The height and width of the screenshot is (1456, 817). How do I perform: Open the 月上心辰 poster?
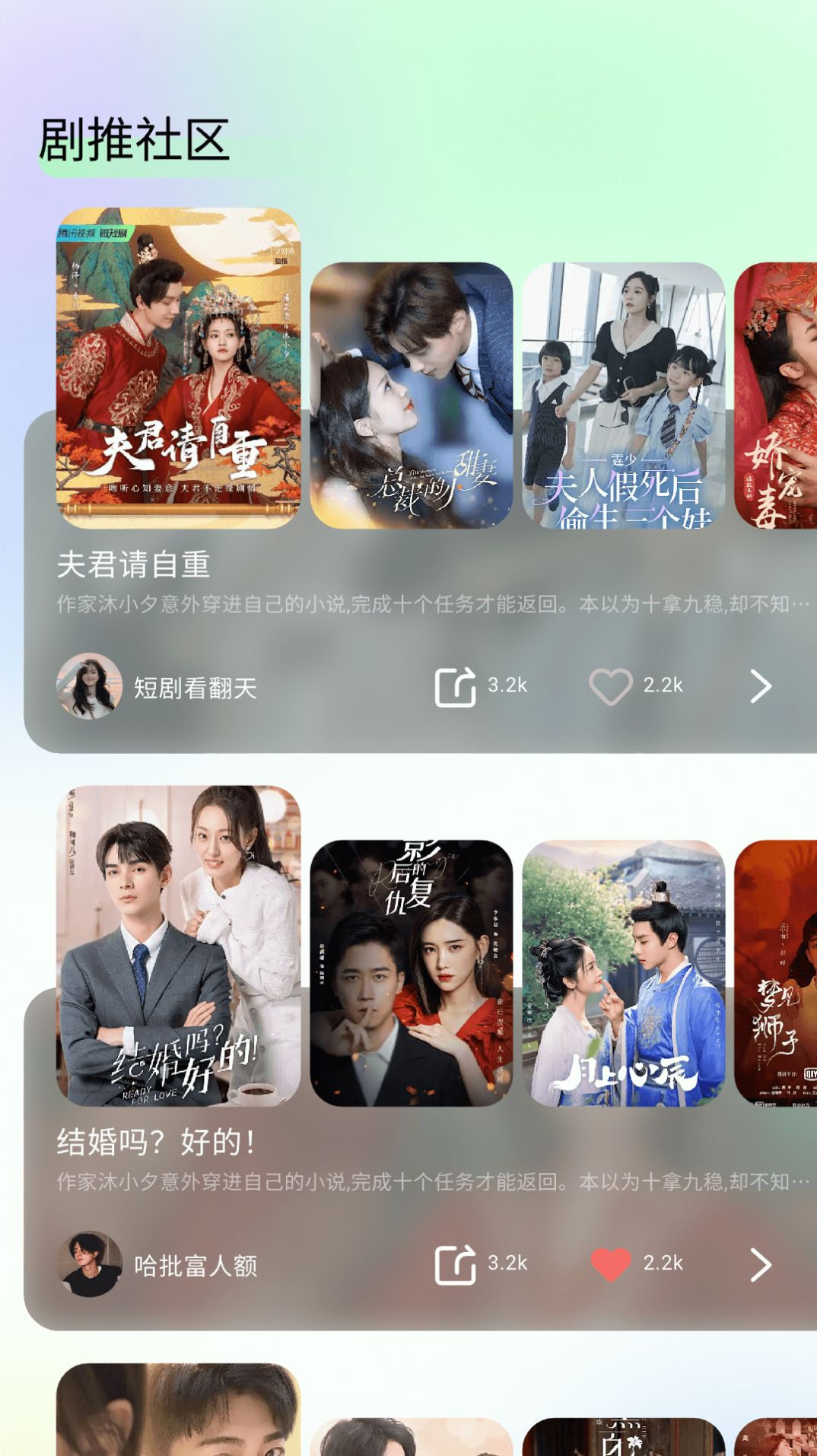(624, 973)
